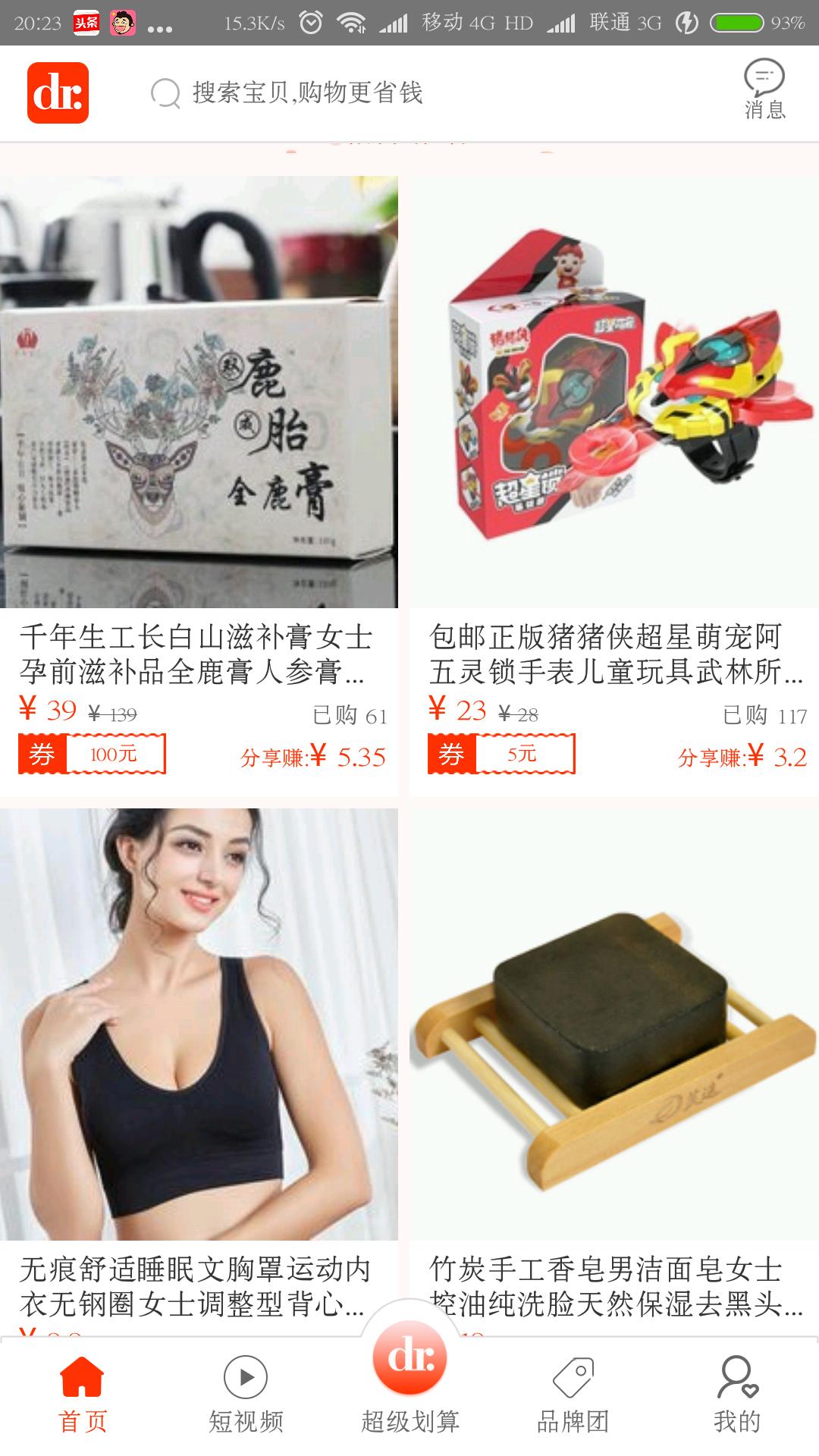Open the 消息 messages icon
Viewport: 819px width, 1456px height.
point(766,91)
